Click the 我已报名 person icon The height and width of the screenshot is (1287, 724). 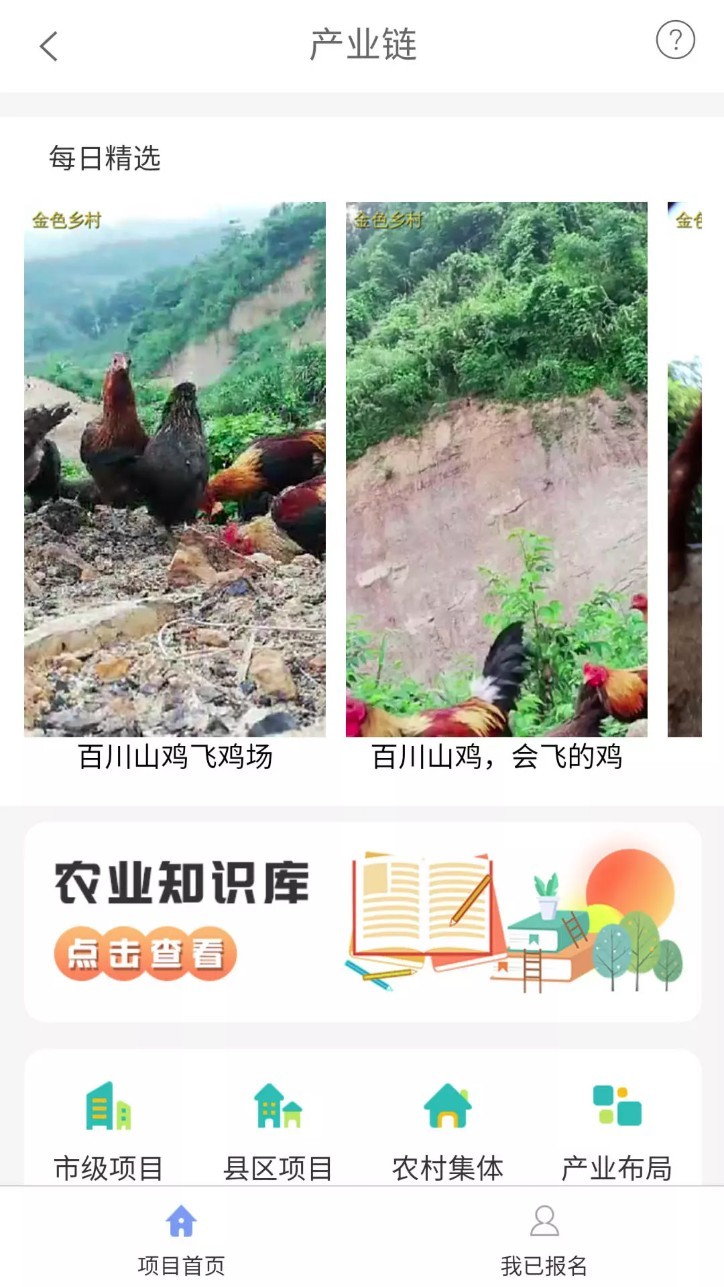pos(543,1222)
